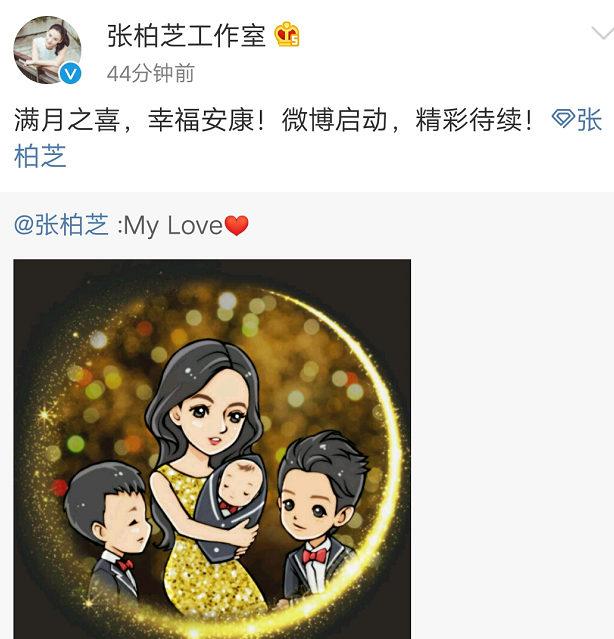
Task: View the cartoon family image full size
Action: [x=212, y=448]
